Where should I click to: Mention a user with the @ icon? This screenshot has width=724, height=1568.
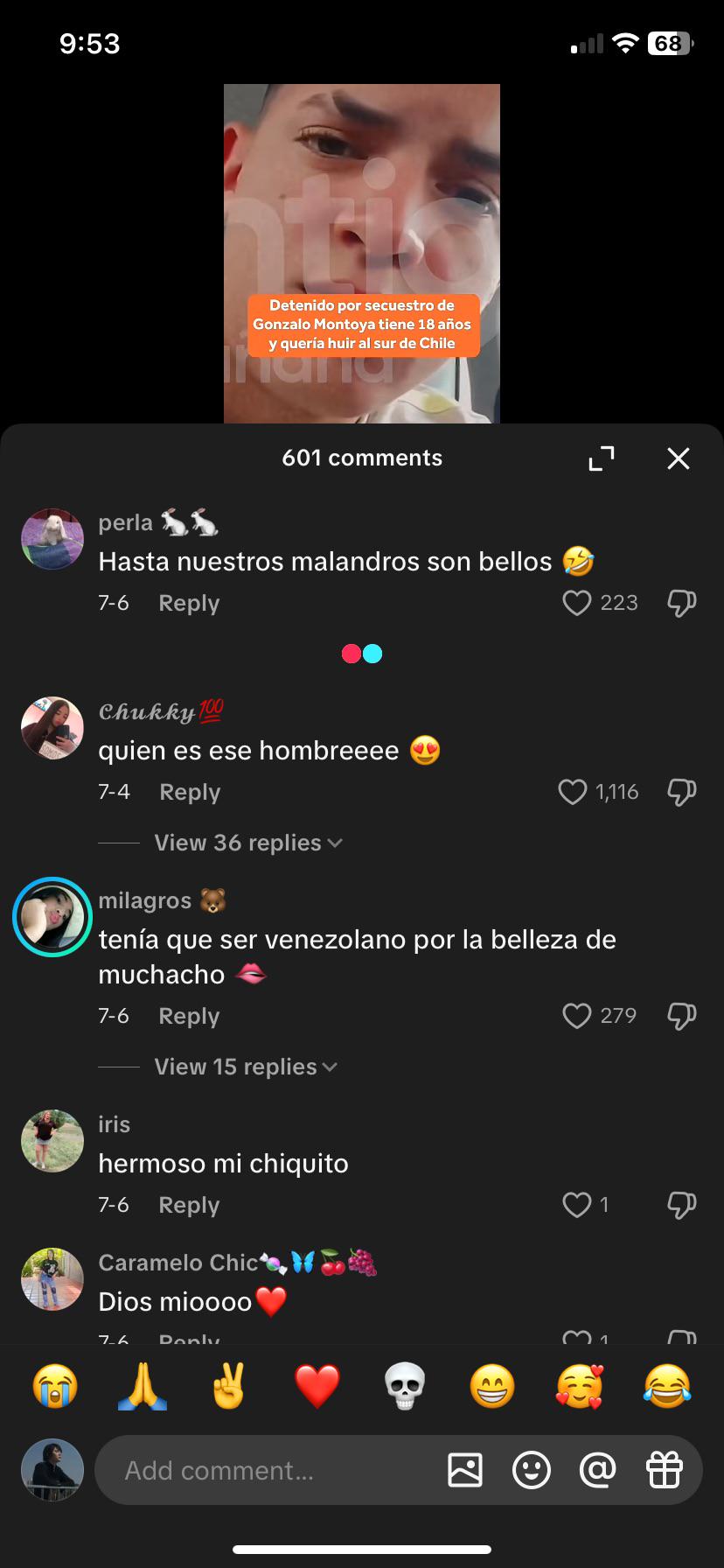598,1471
